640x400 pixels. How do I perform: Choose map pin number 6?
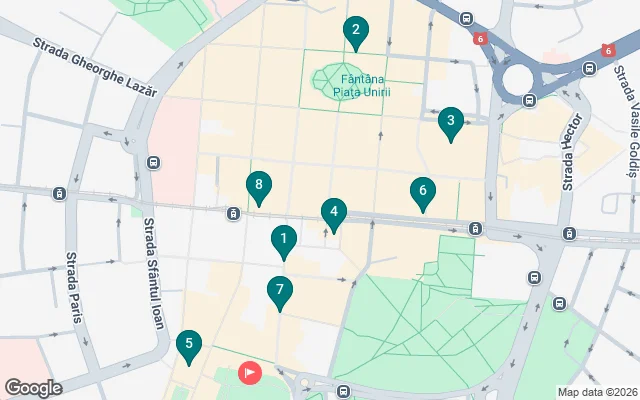pyautogui.click(x=423, y=191)
